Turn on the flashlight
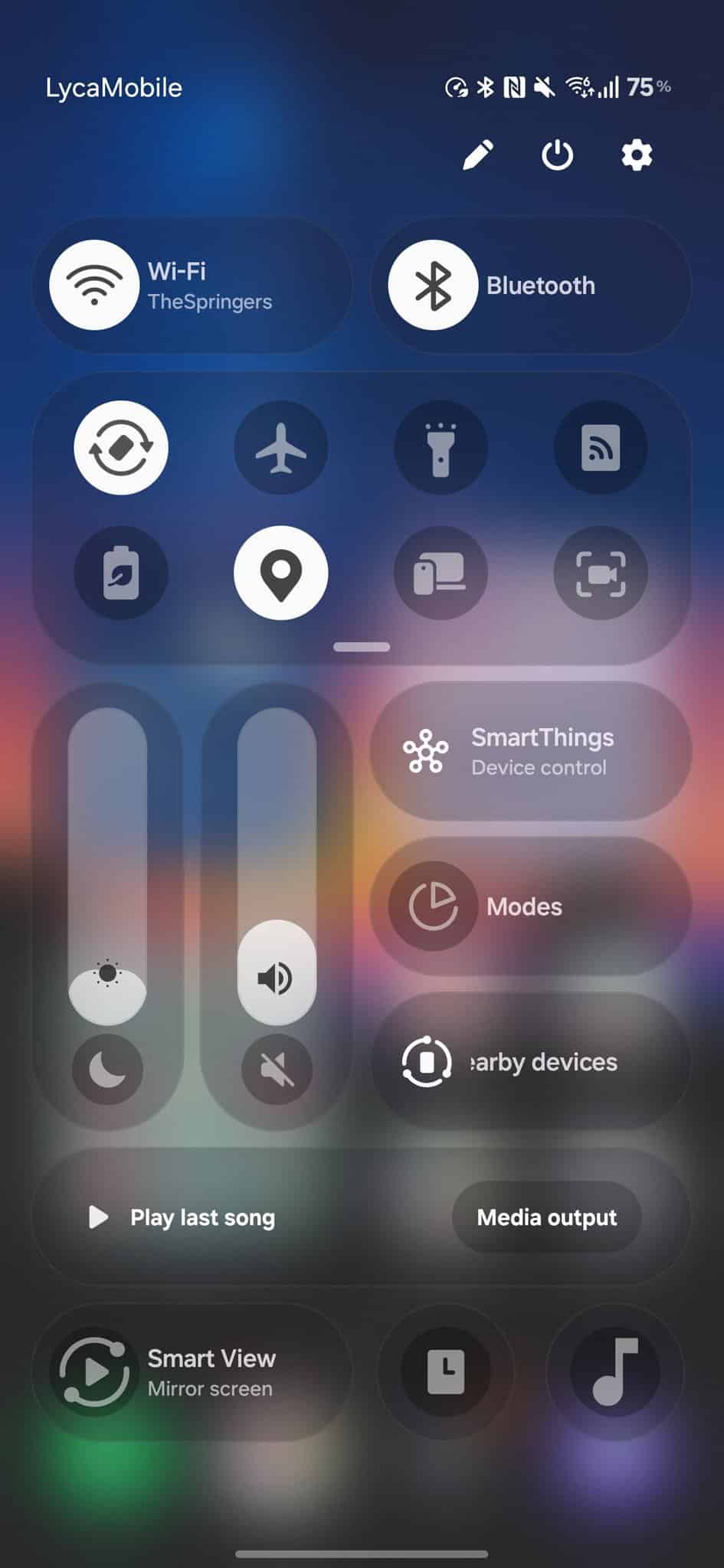 [441, 448]
